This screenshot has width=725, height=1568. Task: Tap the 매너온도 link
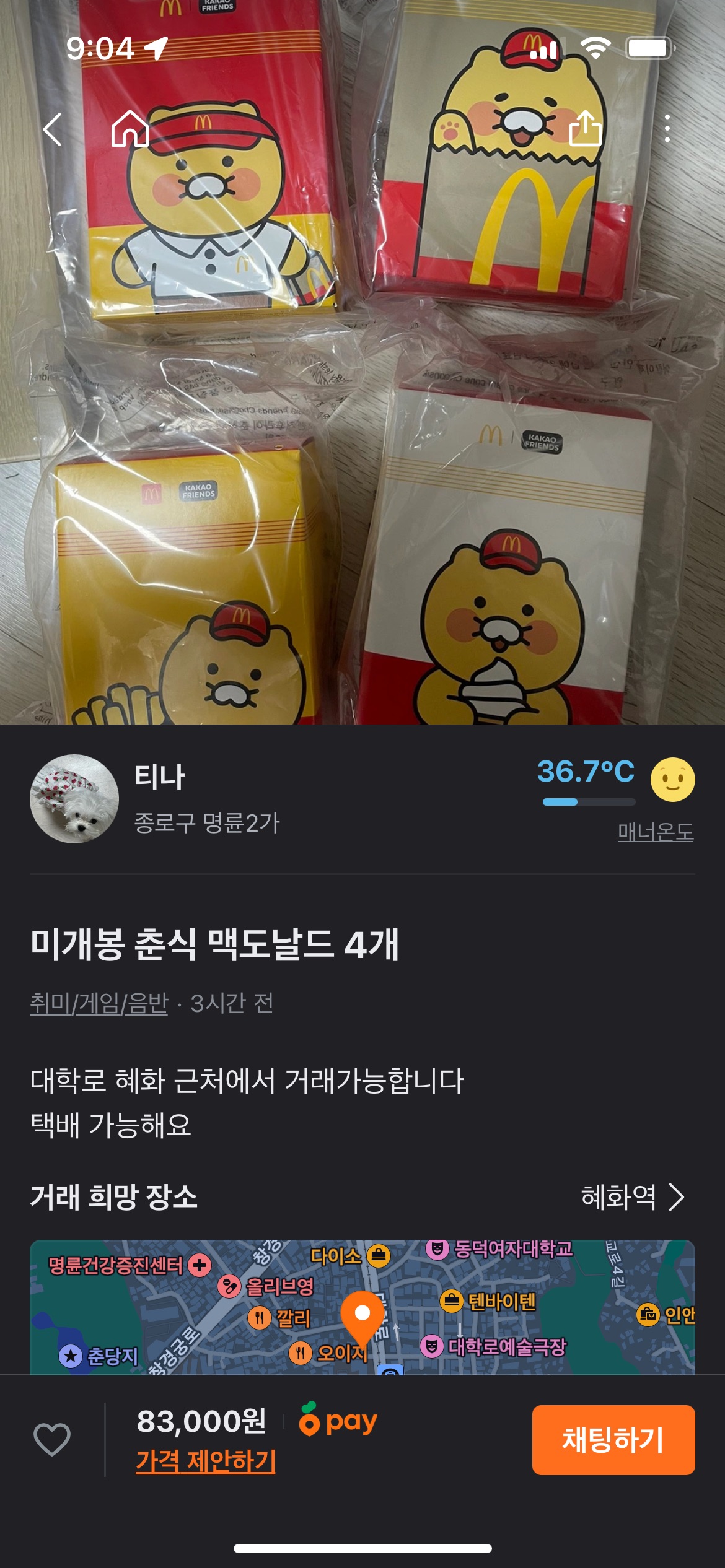[x=655, y=832]
